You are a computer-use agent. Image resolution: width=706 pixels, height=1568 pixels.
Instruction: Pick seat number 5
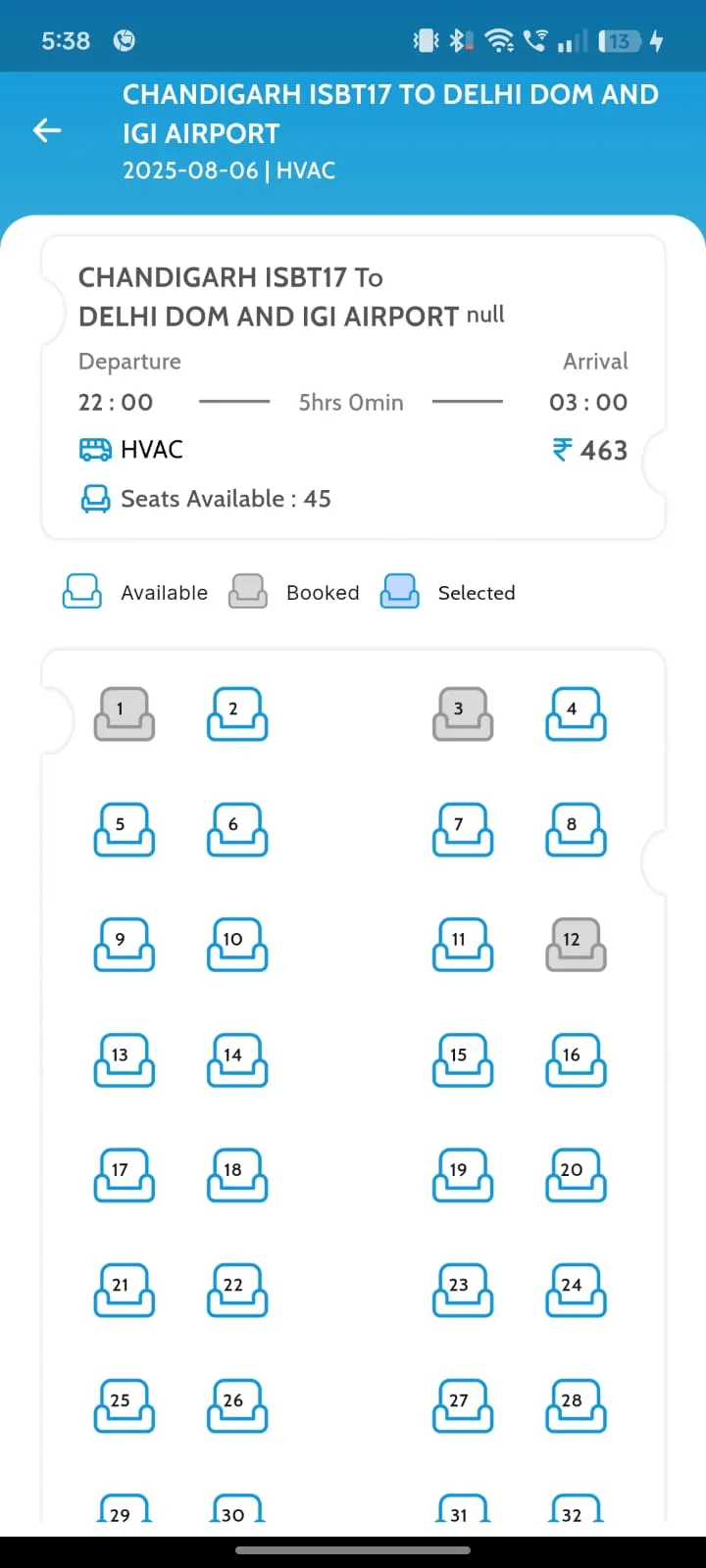point(124,829)
